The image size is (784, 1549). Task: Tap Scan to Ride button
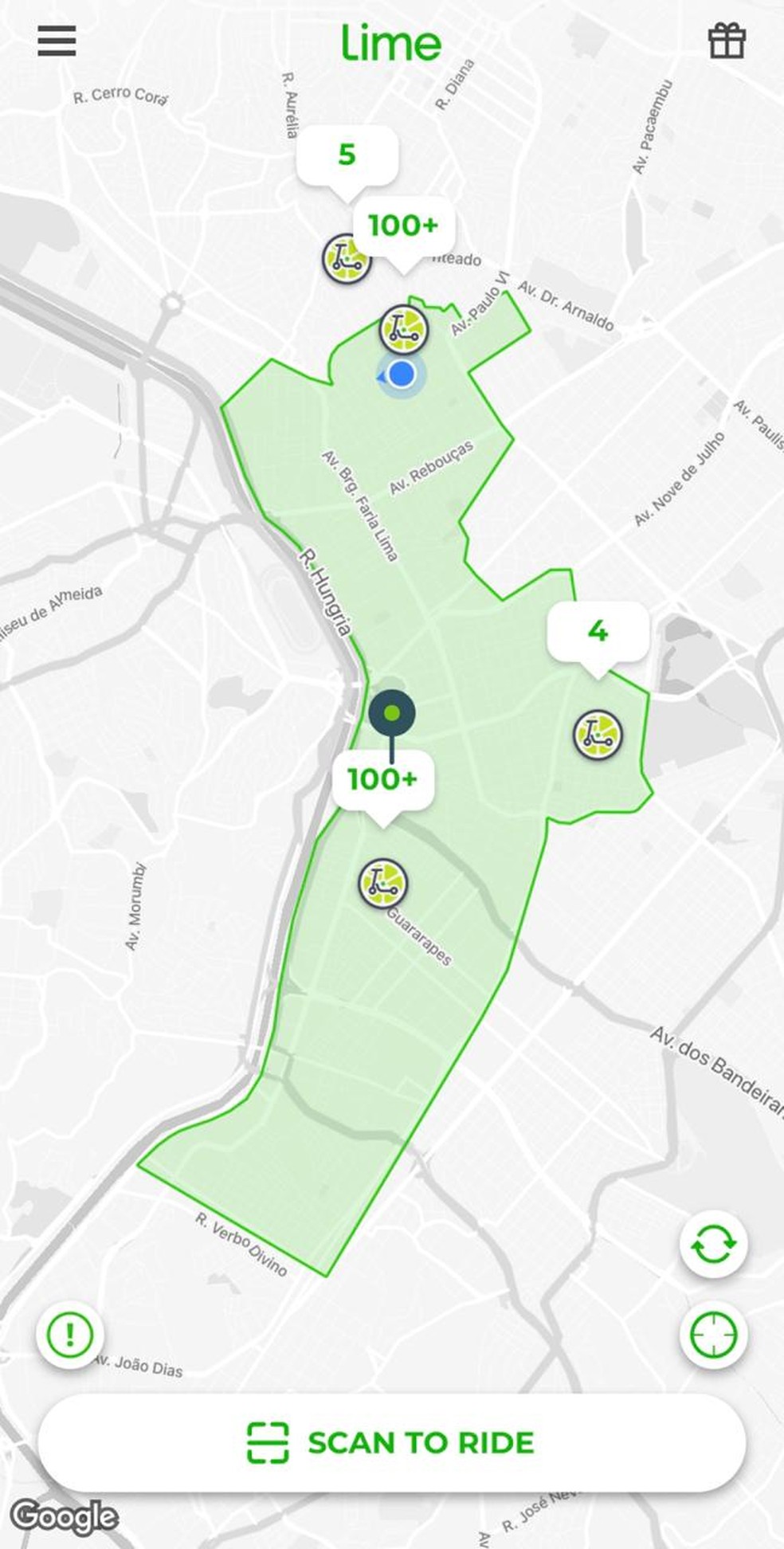(x=391, y=1442)
